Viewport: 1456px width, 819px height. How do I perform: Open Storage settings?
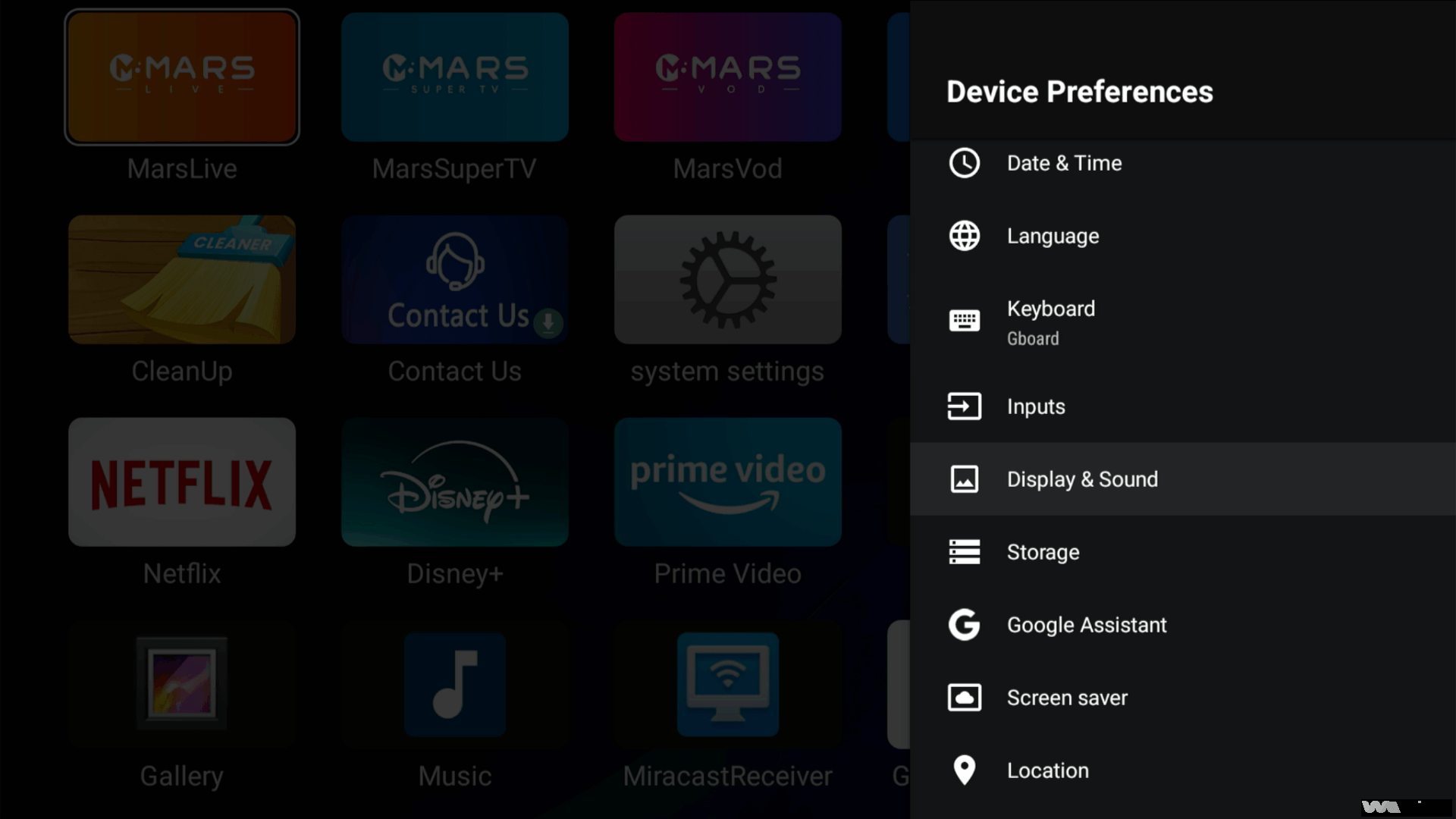point(1043,552)
